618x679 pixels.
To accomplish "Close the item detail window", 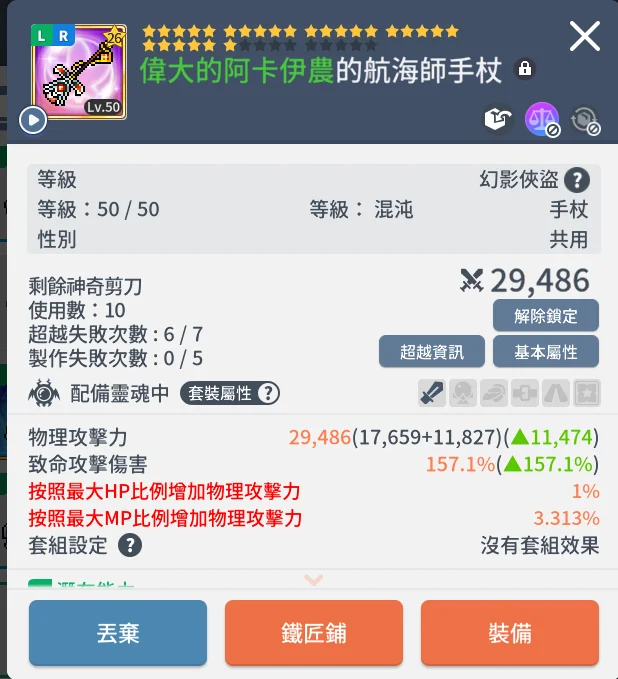I will click(584, 37).
